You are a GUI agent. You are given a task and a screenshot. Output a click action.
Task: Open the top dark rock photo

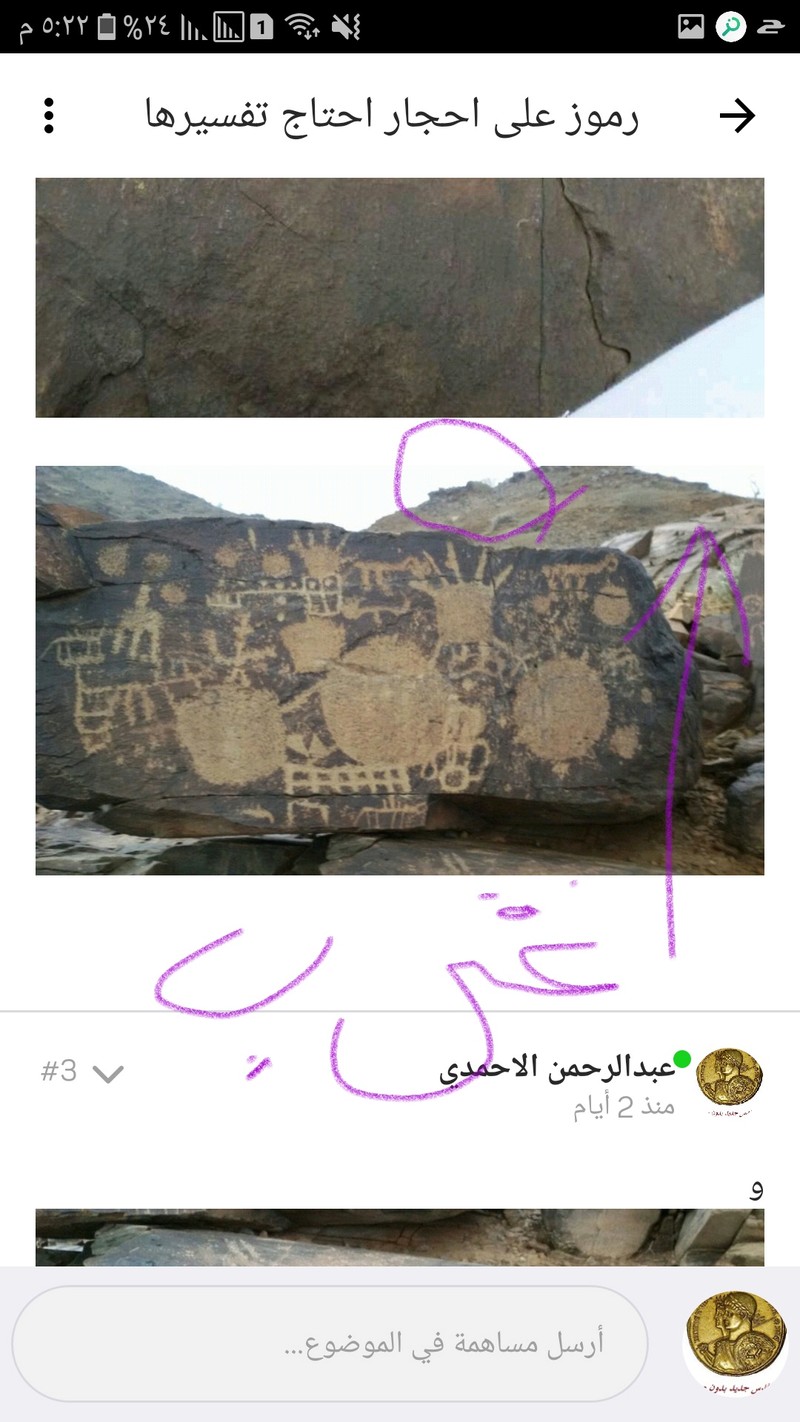pyautogui.click(x=400, y=297)
